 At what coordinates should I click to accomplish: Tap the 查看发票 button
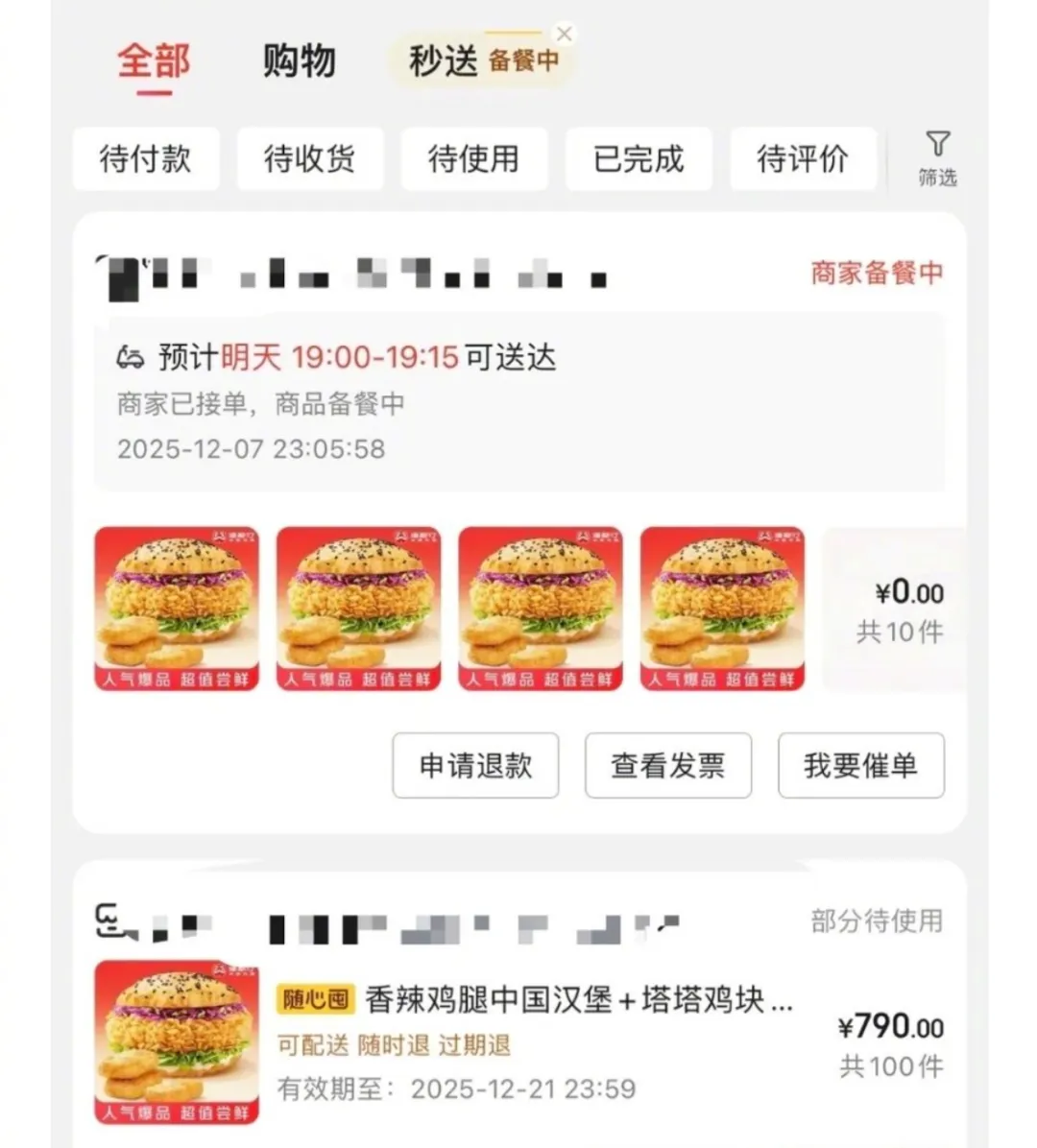(x=668, y=765)
